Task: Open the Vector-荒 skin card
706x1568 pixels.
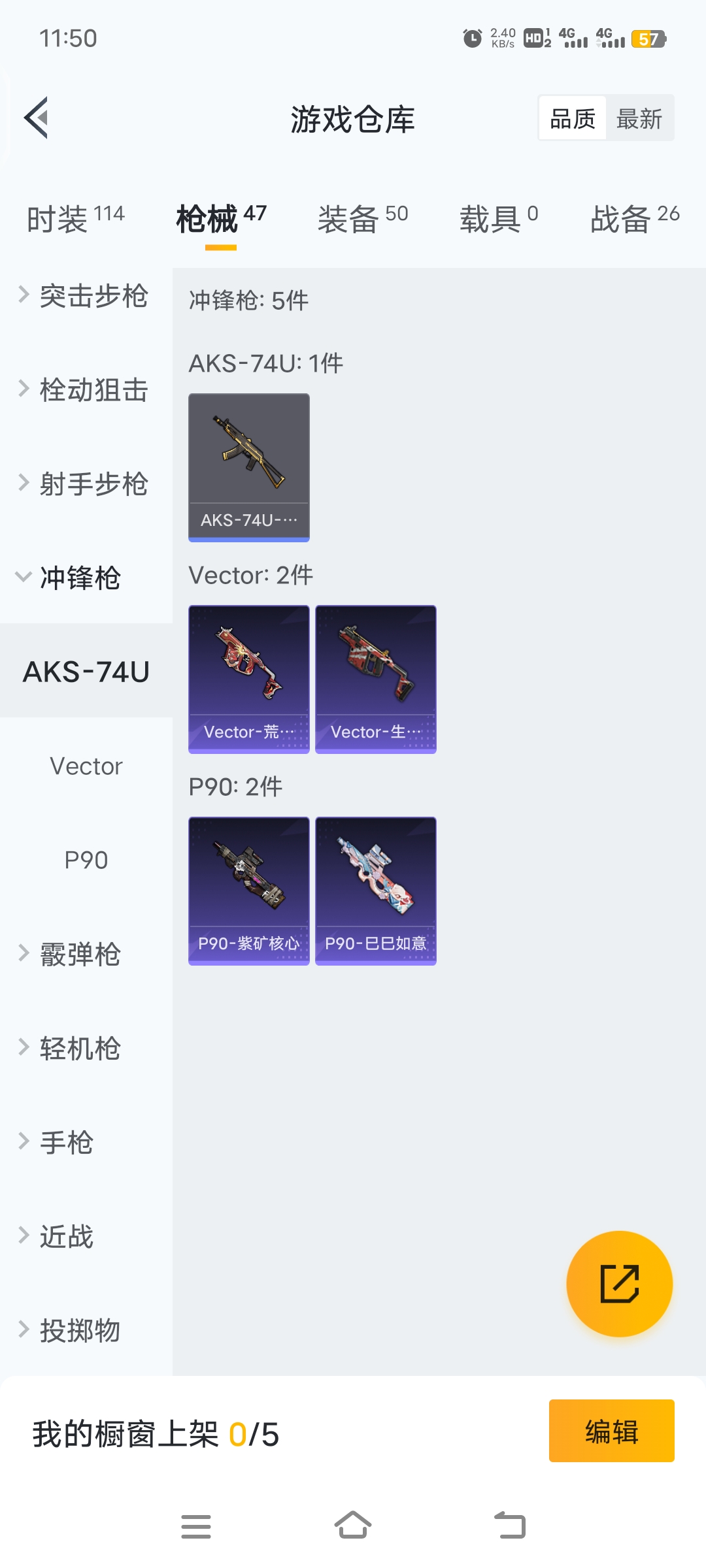Action: click(249, 679)
